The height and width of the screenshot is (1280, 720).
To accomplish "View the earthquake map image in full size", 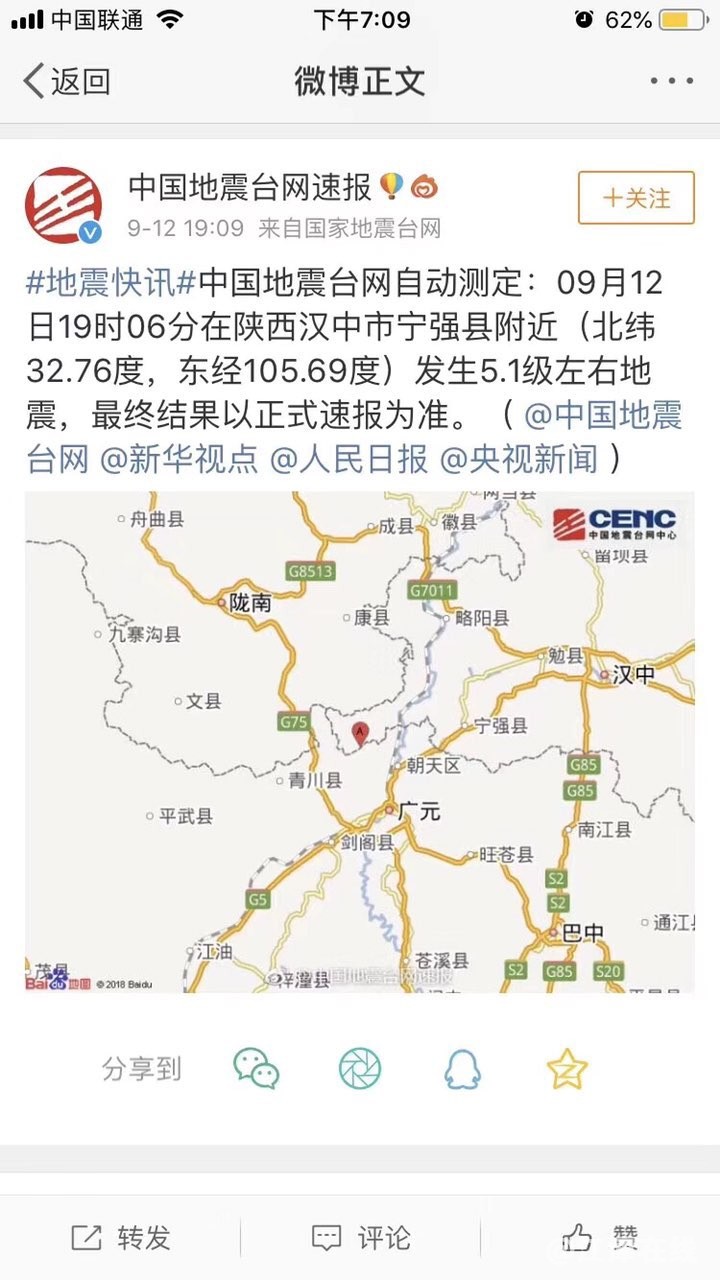I will click(359, 741).
